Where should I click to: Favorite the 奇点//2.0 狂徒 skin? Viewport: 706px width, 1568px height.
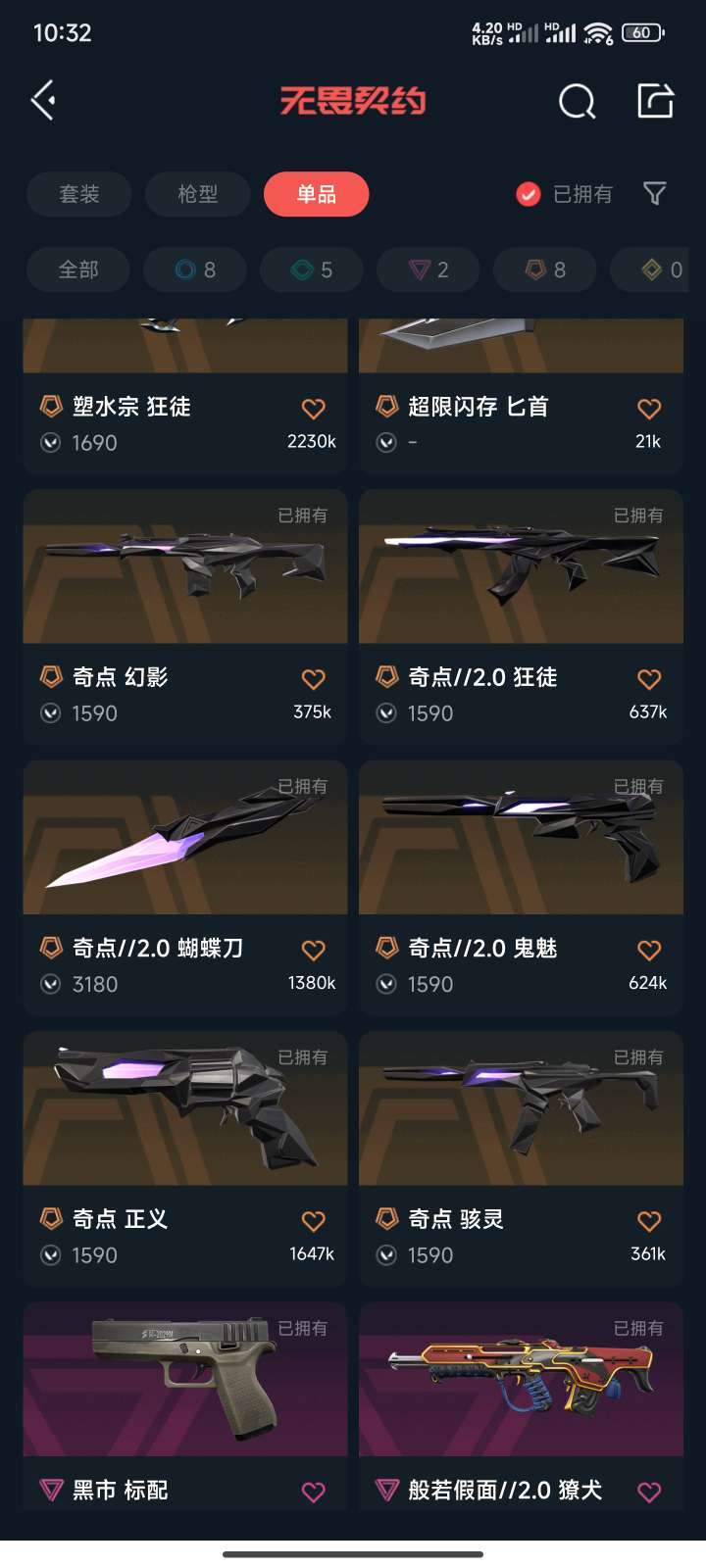pyautogui.click(x=649, y=679)
